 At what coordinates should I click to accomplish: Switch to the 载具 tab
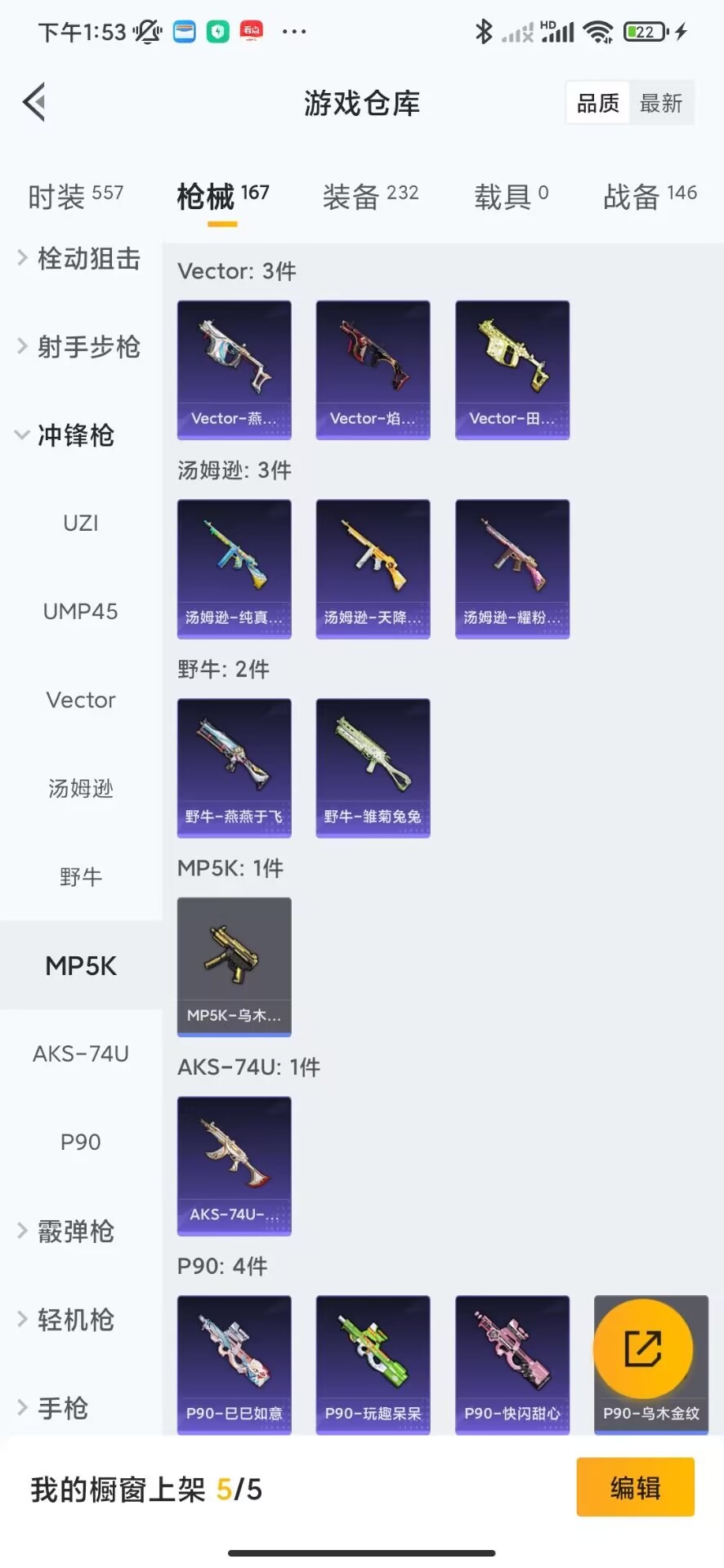511,196
